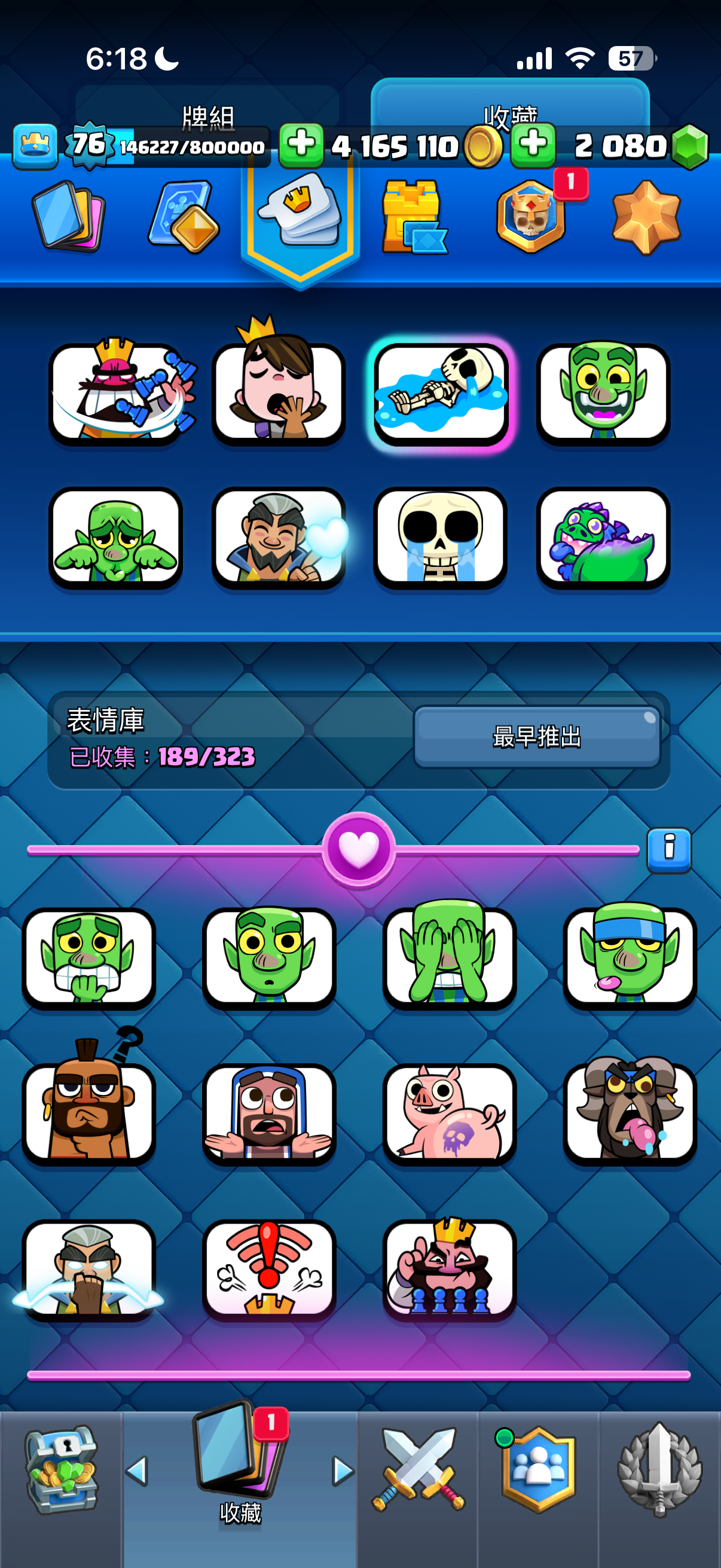The height and width of the screenshot is (1568, 721).
Task: Go to the battle tab with crossed swords
Action: coord(418,1469)
